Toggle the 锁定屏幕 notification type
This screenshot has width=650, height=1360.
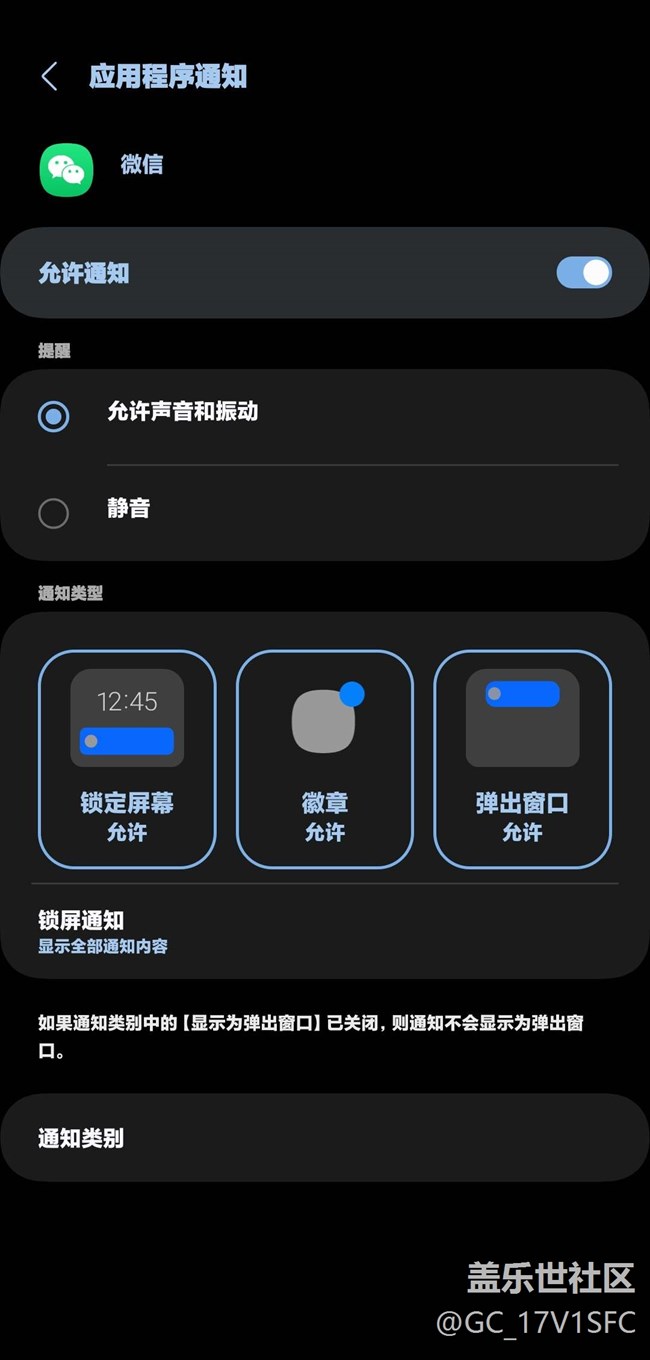(127, 758)
